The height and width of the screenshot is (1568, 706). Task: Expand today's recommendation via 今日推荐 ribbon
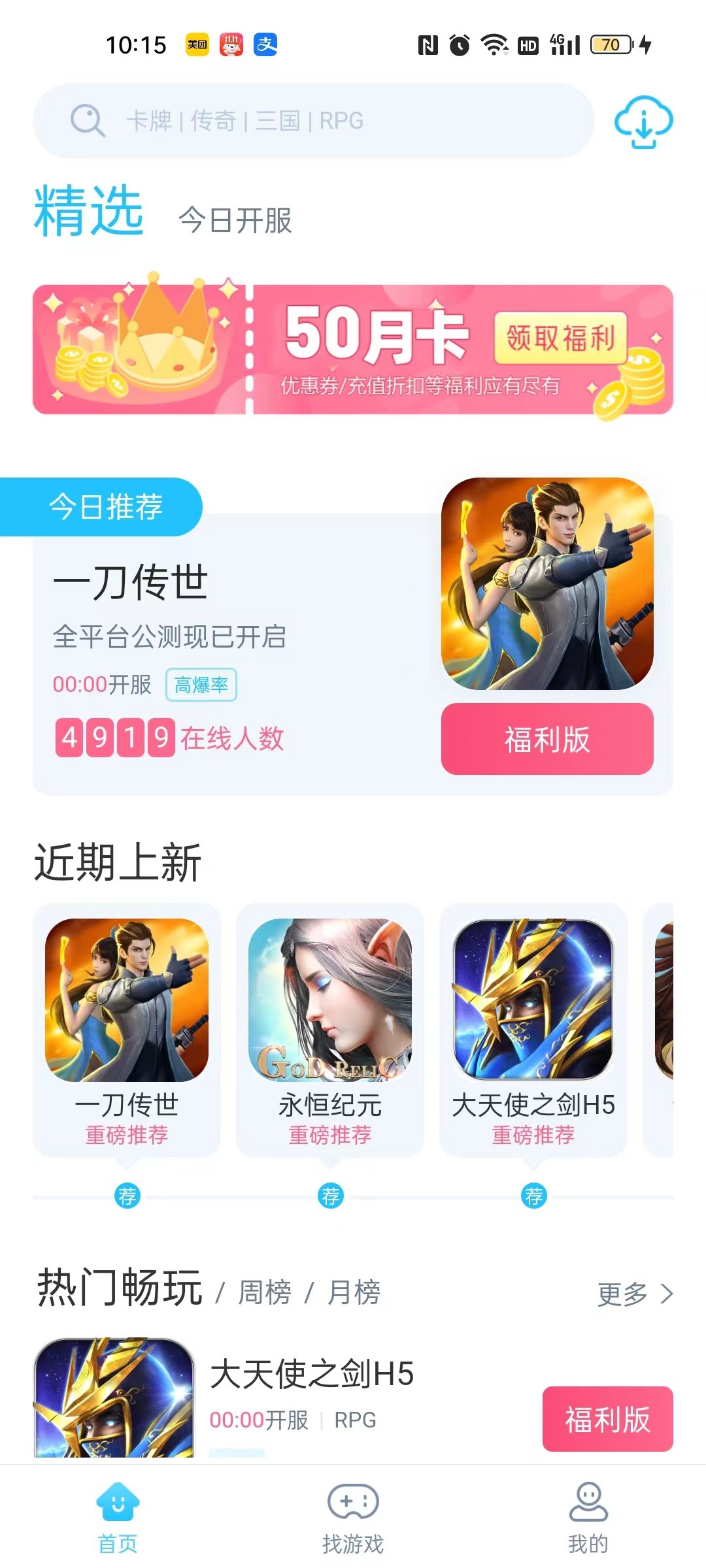pos(105,507)
